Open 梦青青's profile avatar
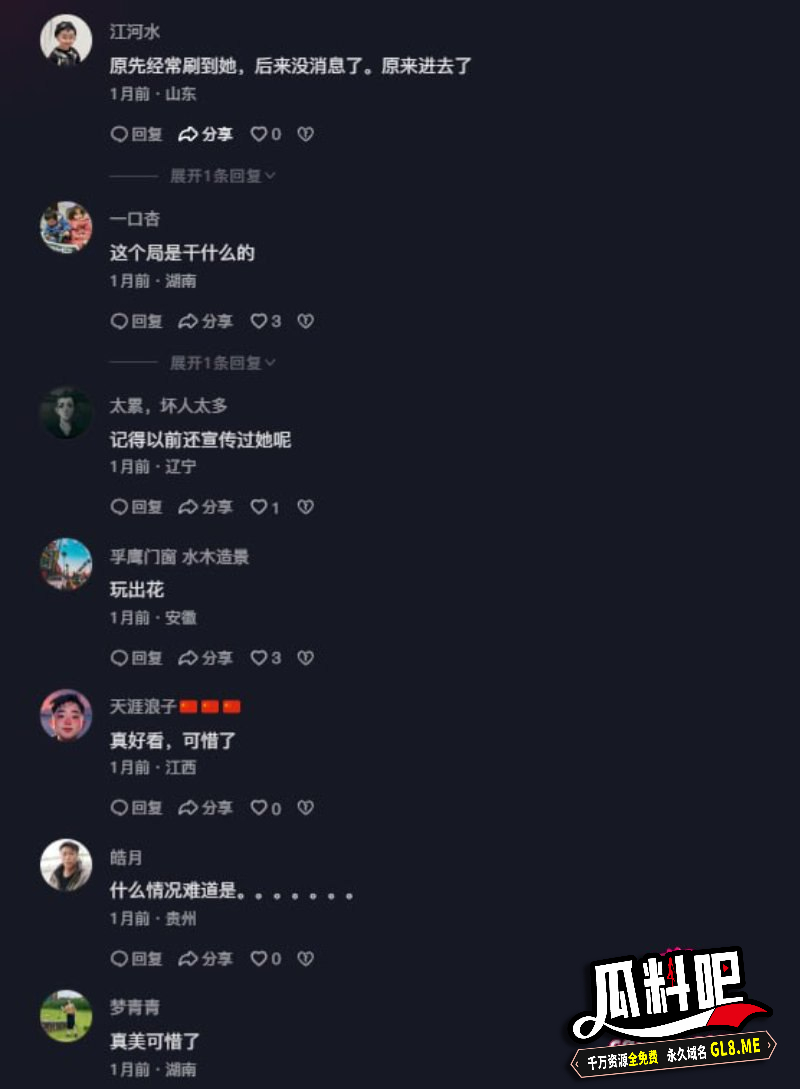The image size is (800, 1089). point(66,1015)
